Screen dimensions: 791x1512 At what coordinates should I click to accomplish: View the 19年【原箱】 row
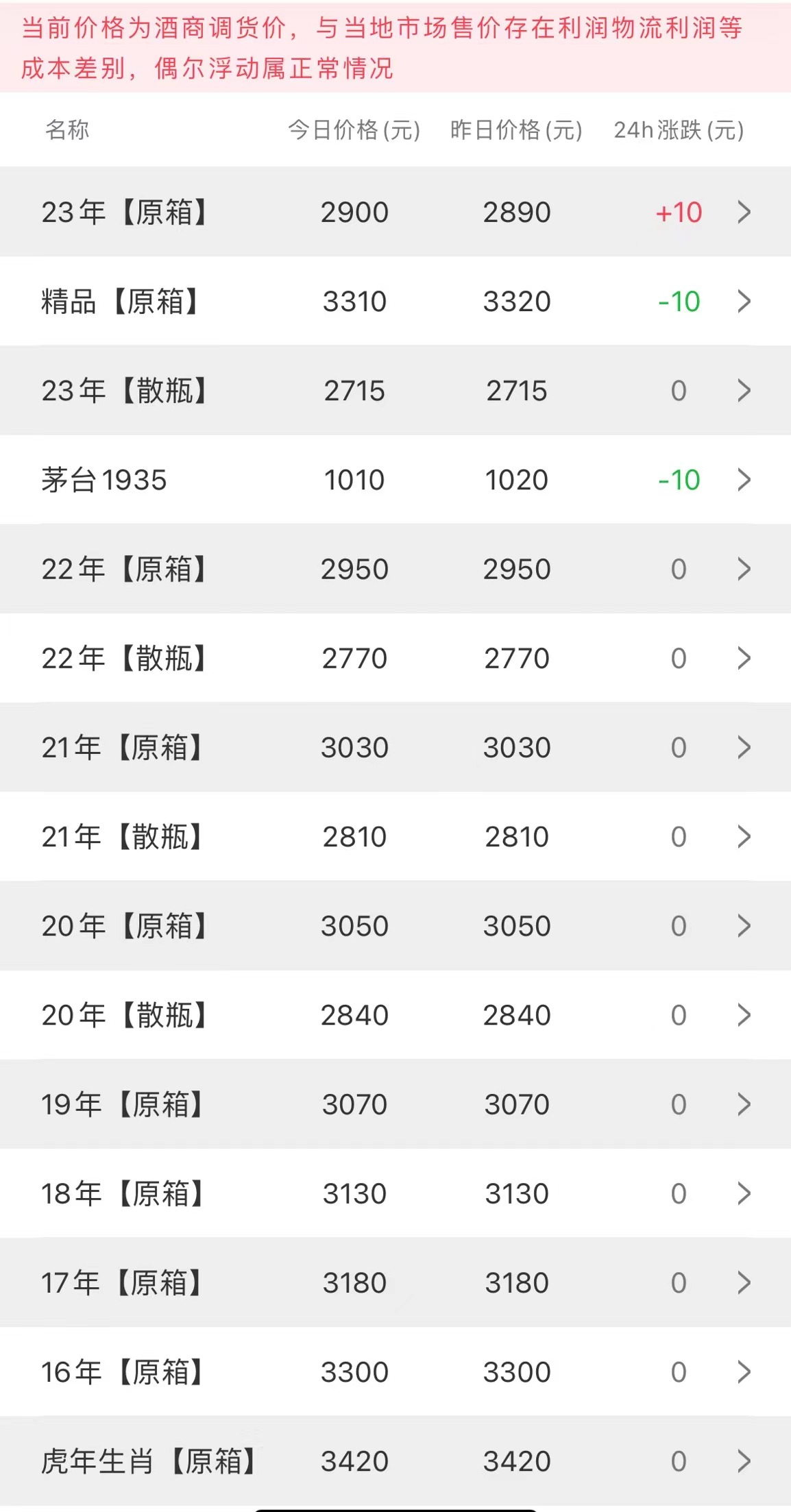[395, 1104]
